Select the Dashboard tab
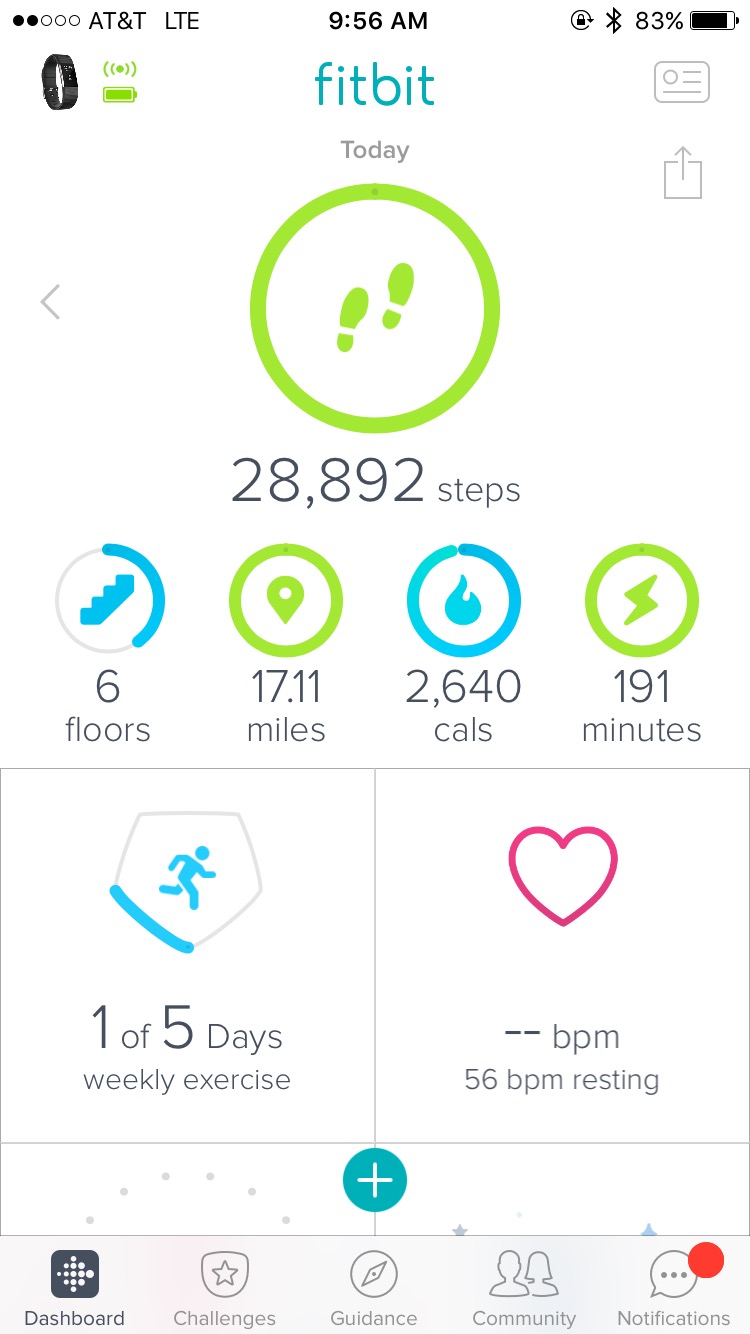This screenshot has height=1334, width=750. 75,1288
